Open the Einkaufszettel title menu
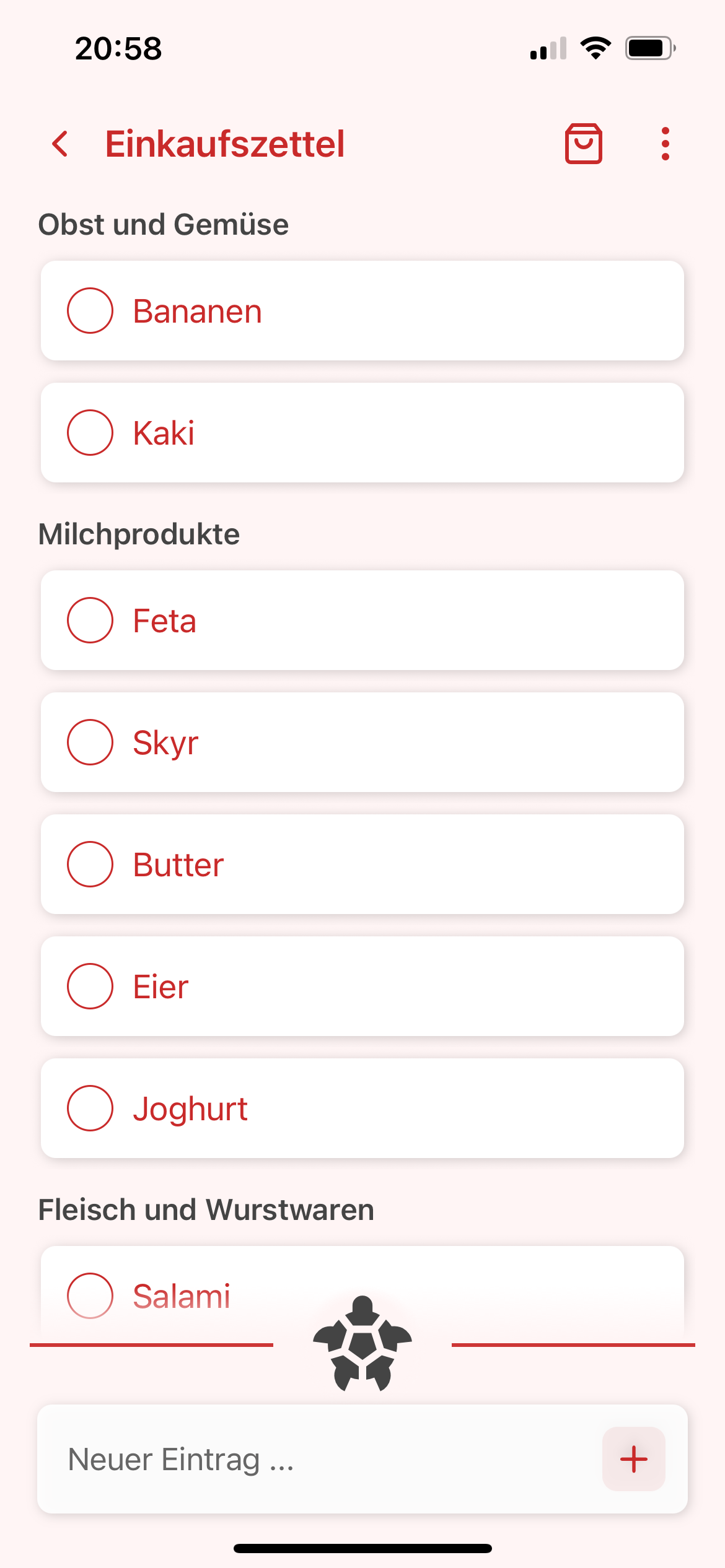The image size is (725, 1568). (225, 143)
